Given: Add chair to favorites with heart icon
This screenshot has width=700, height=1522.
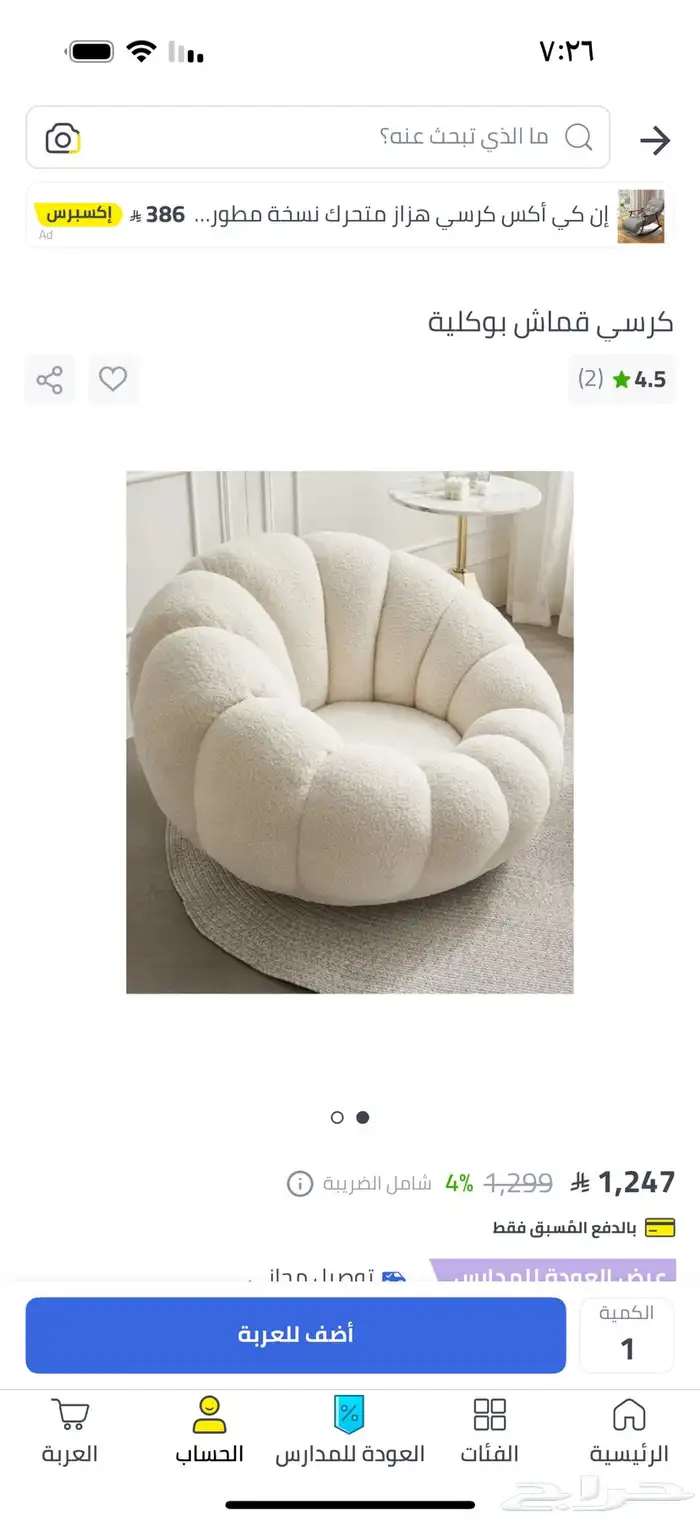Looking at the screenshot, I should [x=113, y=379].
